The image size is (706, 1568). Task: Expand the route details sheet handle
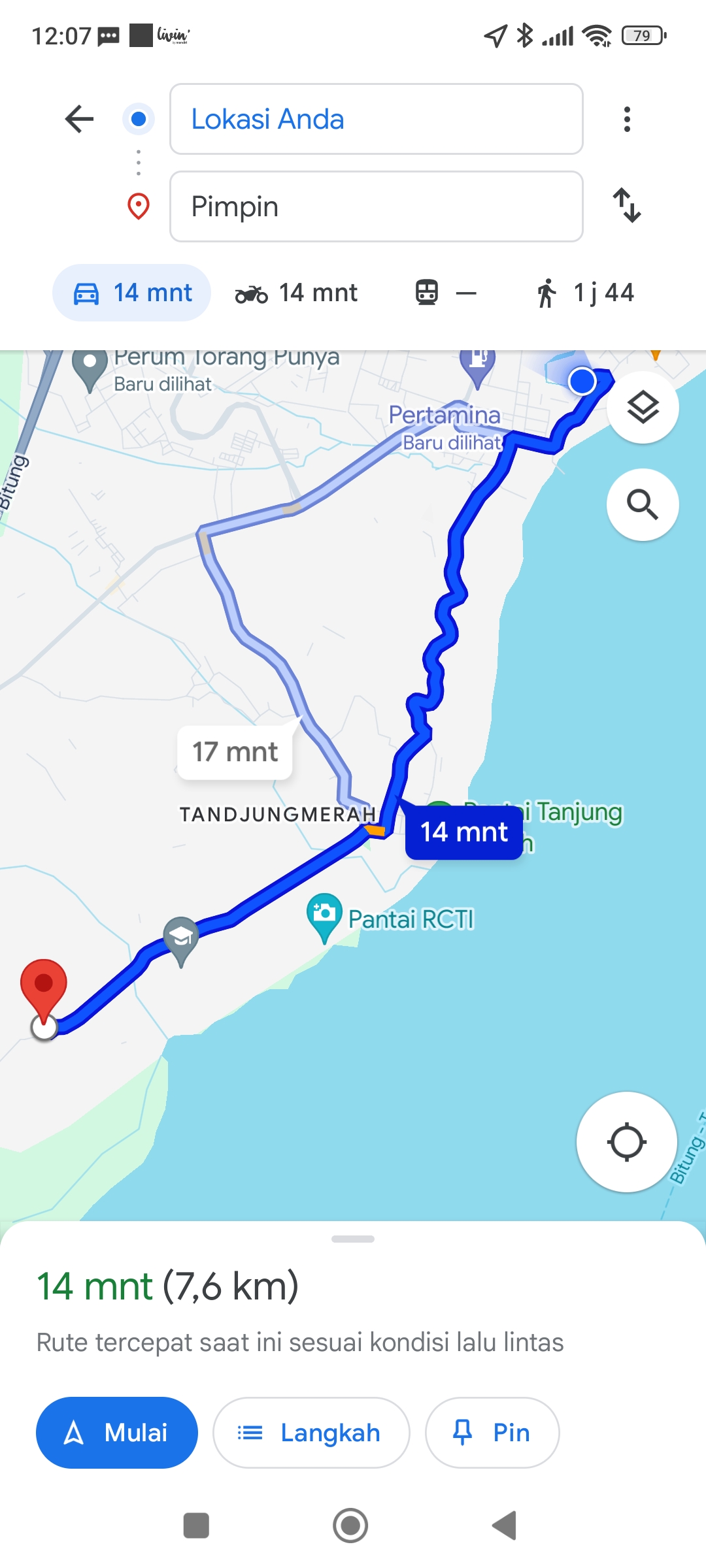[x=353, y=1239]
